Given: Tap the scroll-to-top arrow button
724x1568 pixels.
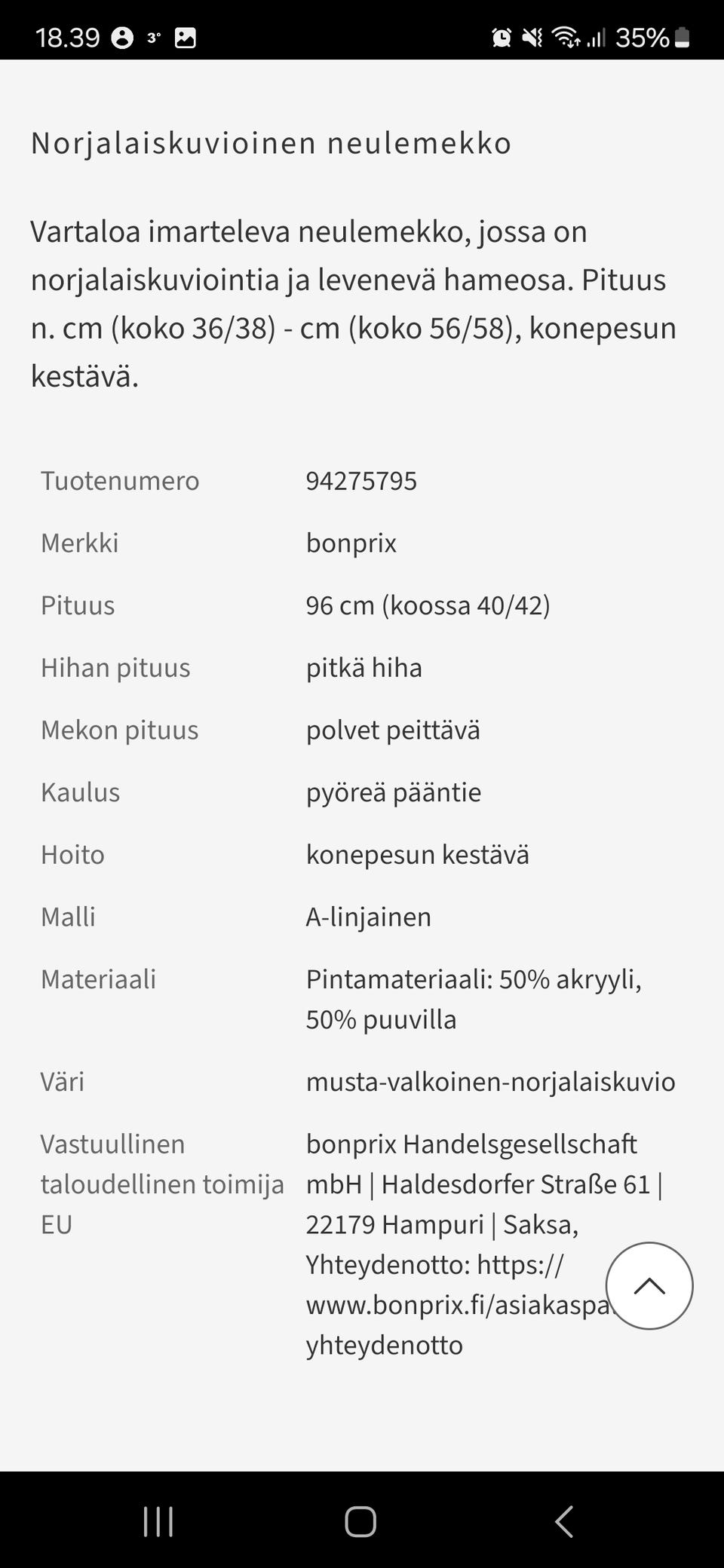Looking at the screenshot, I should click(x=649, y=1286).
